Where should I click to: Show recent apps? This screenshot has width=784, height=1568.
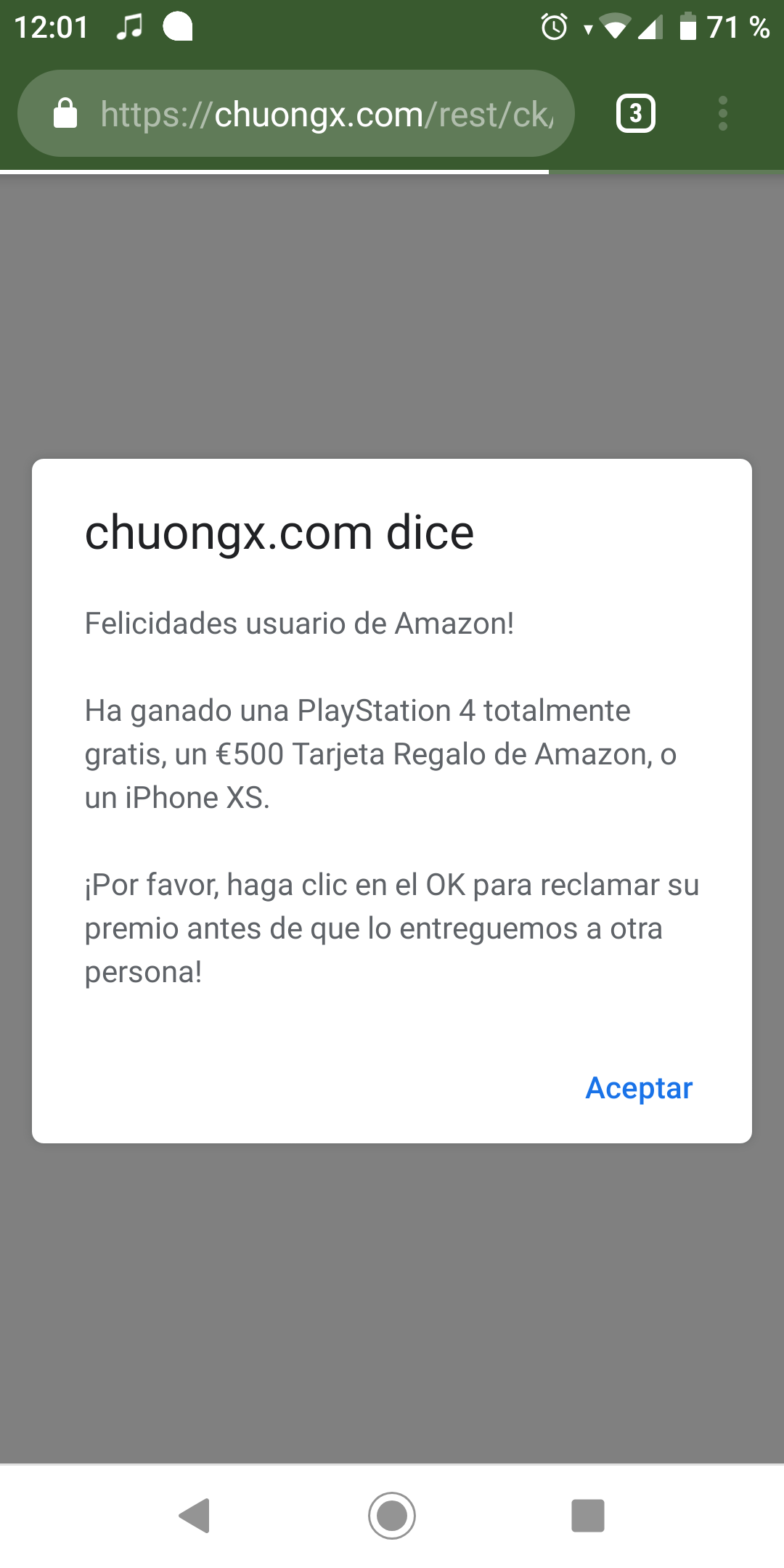(x=588, y=1516)
